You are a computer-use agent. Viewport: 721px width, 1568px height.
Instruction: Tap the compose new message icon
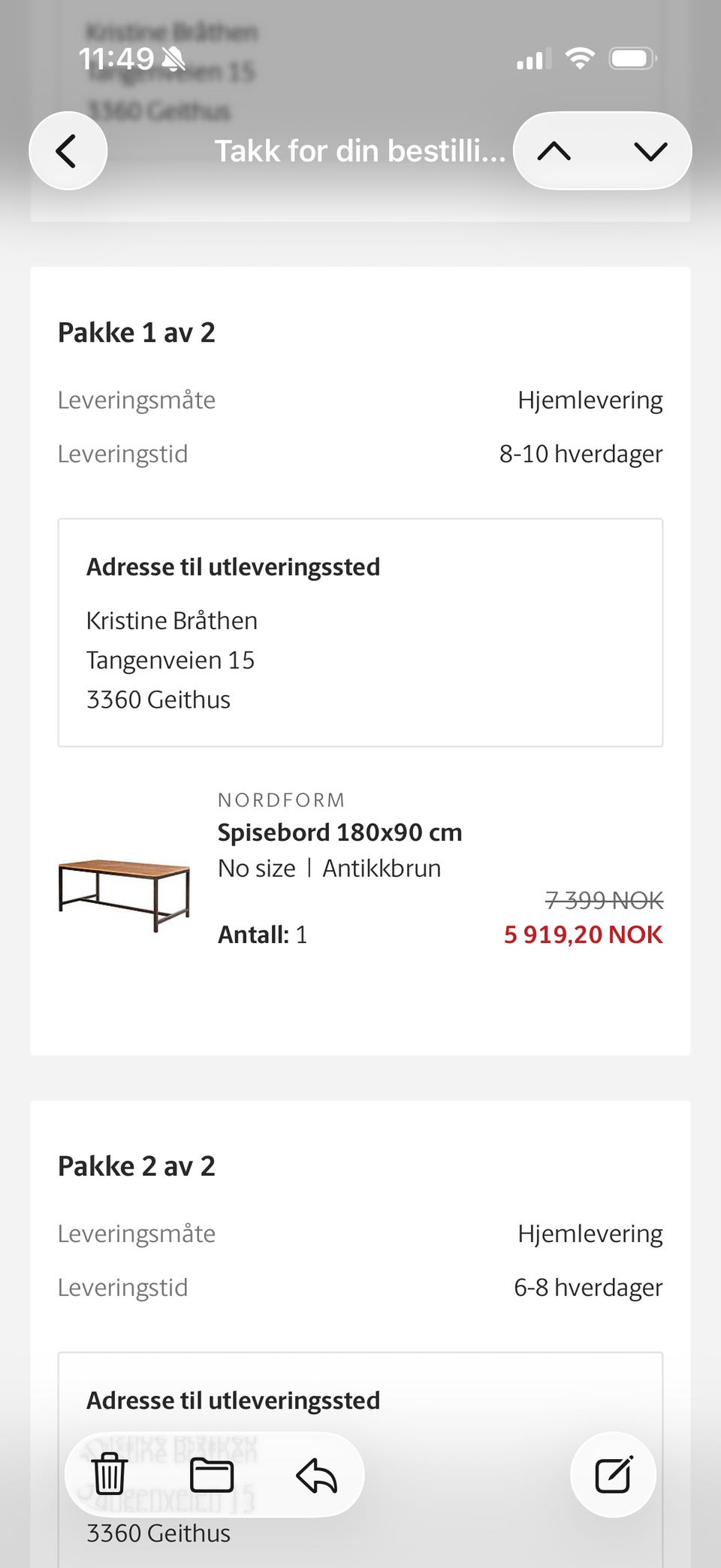coord(614,1474)
